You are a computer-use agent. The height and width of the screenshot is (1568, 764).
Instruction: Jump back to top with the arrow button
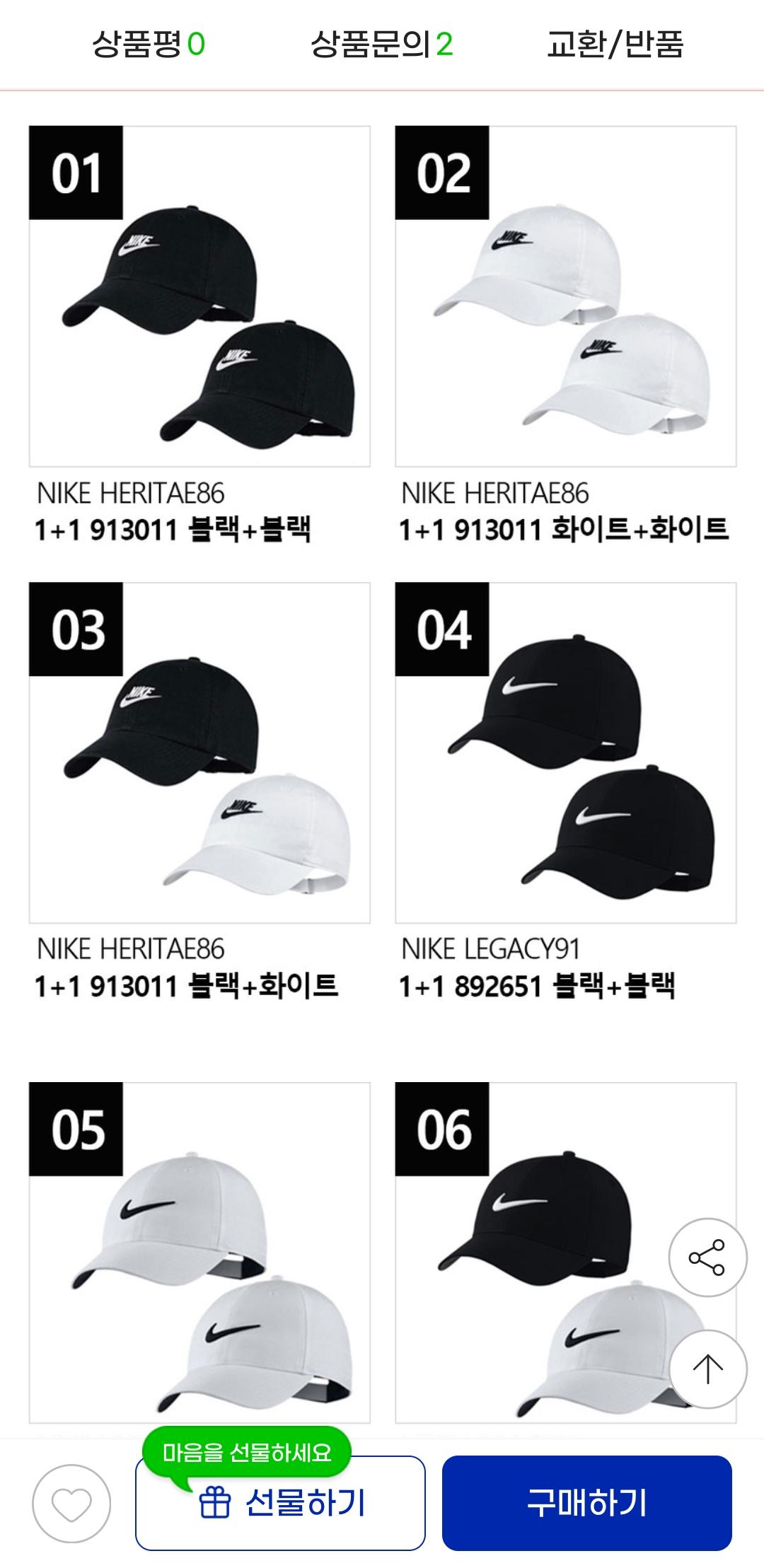coord(707,1369)
